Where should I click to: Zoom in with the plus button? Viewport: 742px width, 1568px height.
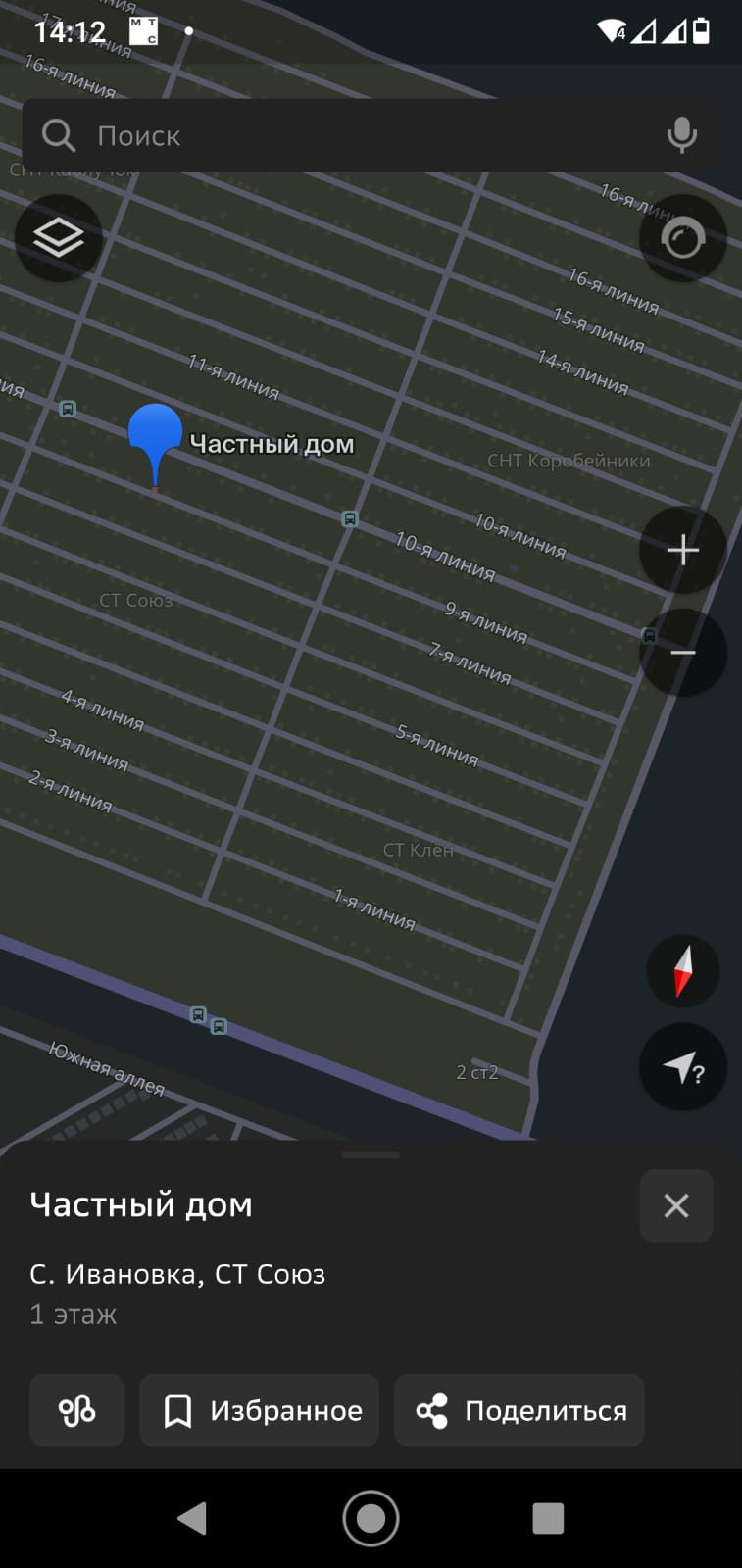(x=682, y=550)
